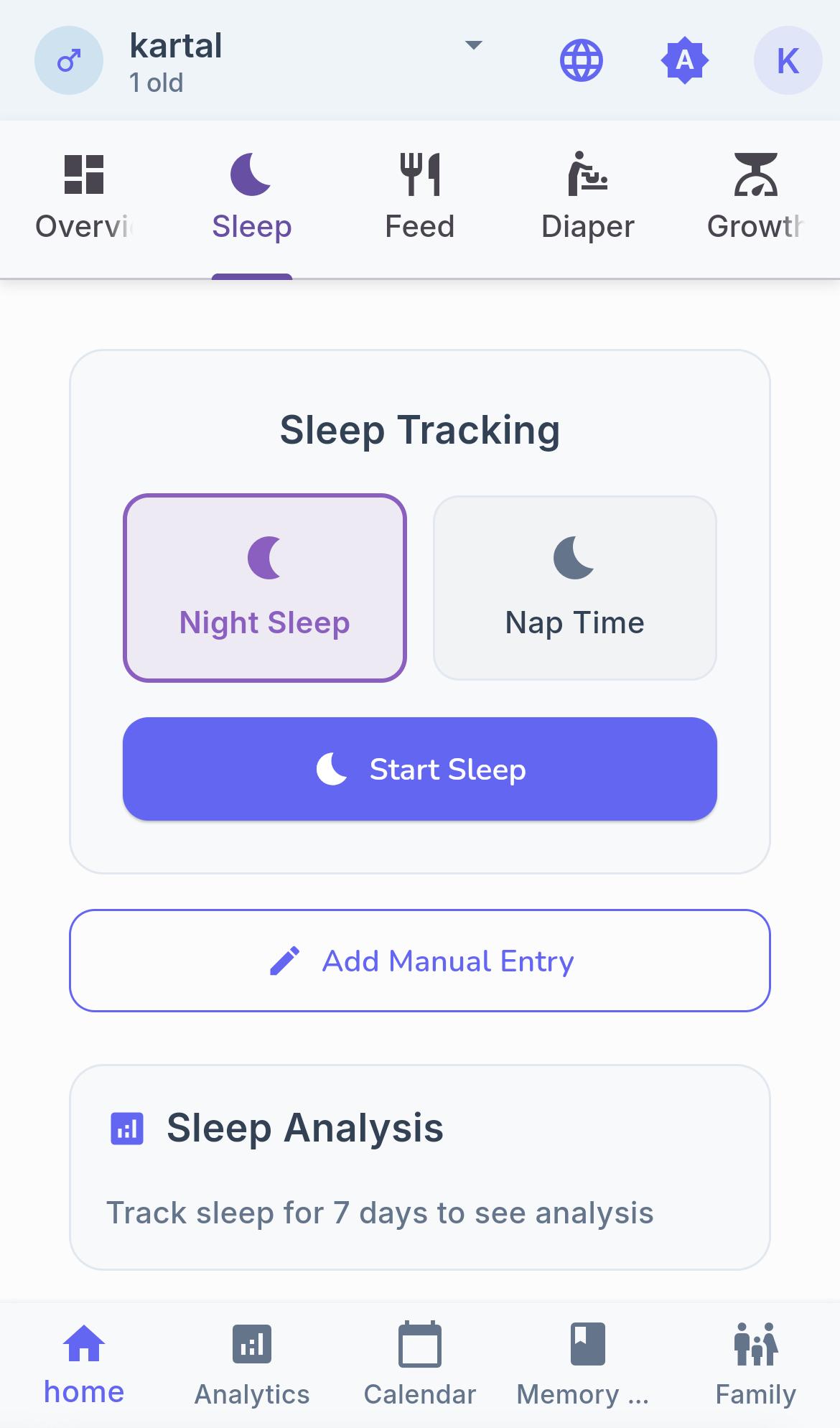Open the Family bottom tab

[755, 1364]
